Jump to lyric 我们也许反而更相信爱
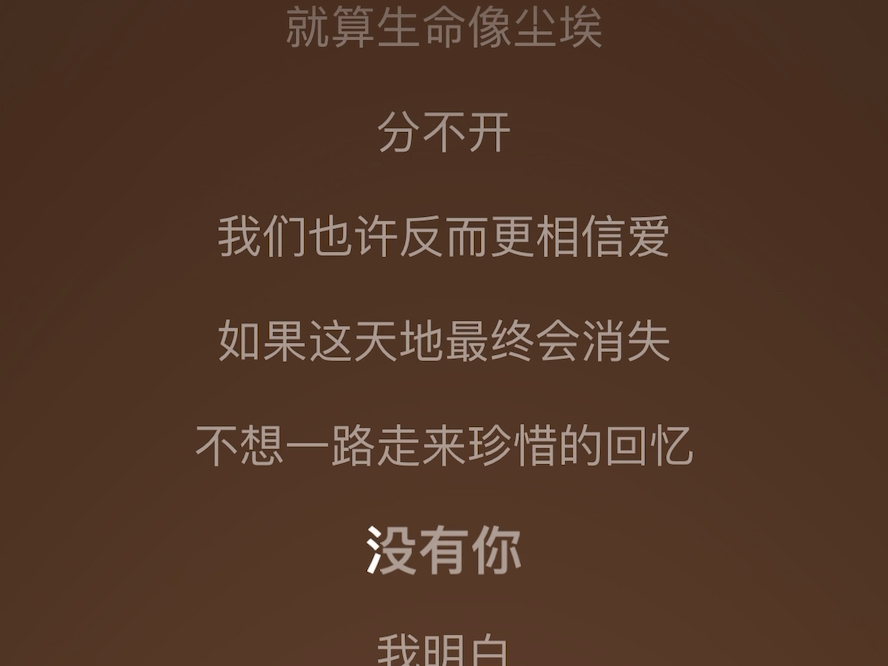The height and width of the screenshot is (666, 888). point(444,238)
